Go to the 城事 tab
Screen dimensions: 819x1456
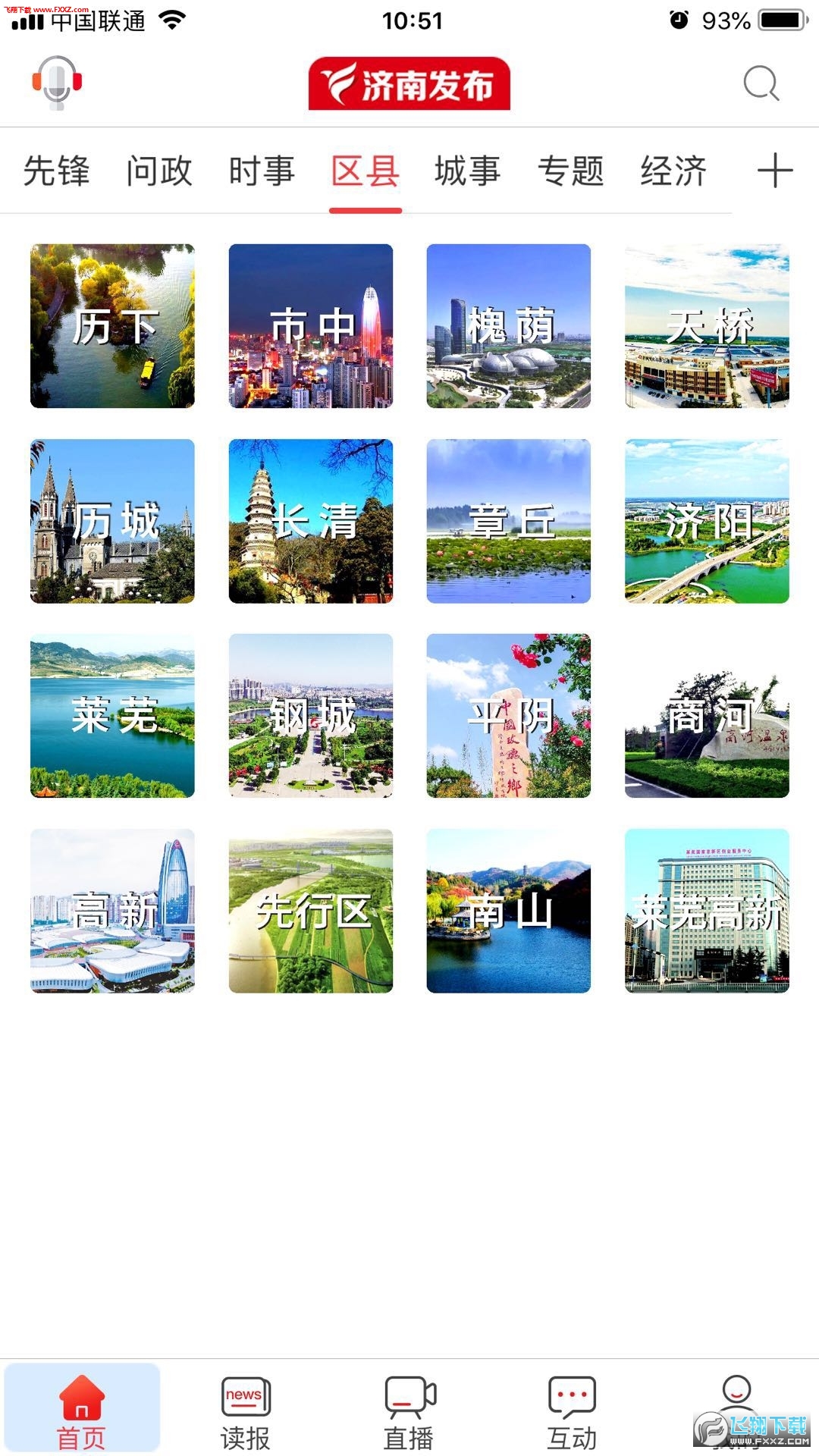click(468, 171)
